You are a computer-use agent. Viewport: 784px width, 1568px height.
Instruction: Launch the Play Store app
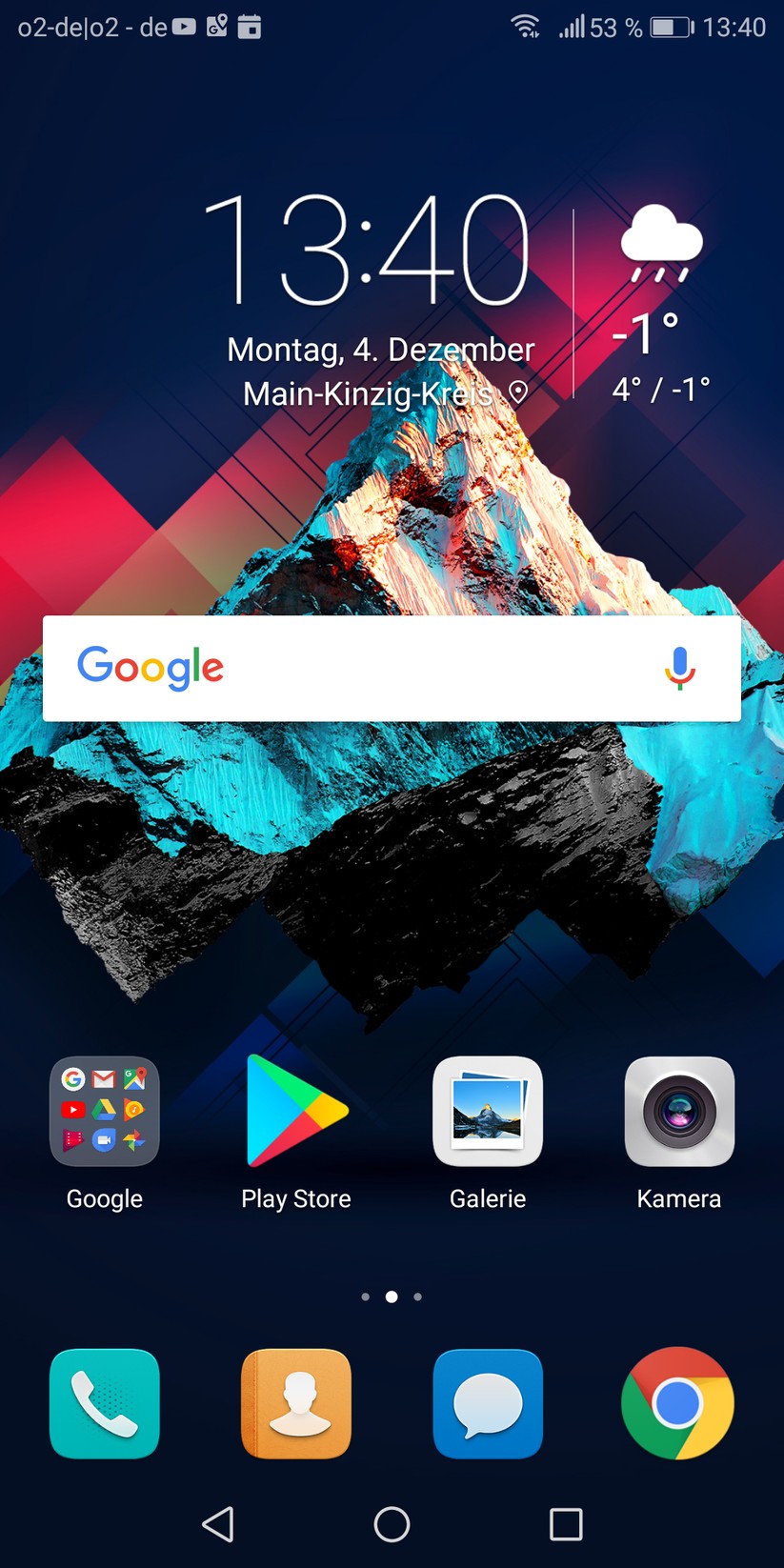[x=296, y=1112]
